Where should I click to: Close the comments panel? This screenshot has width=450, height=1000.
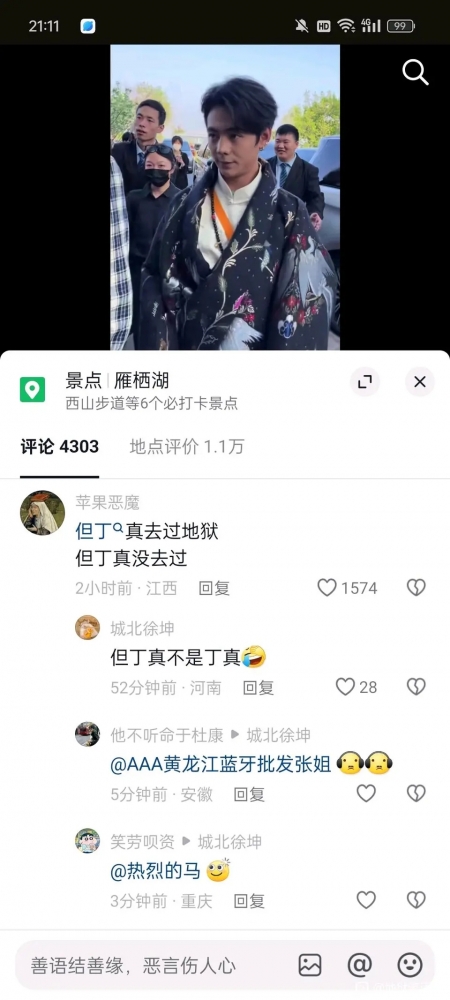(x=419, y=382)
